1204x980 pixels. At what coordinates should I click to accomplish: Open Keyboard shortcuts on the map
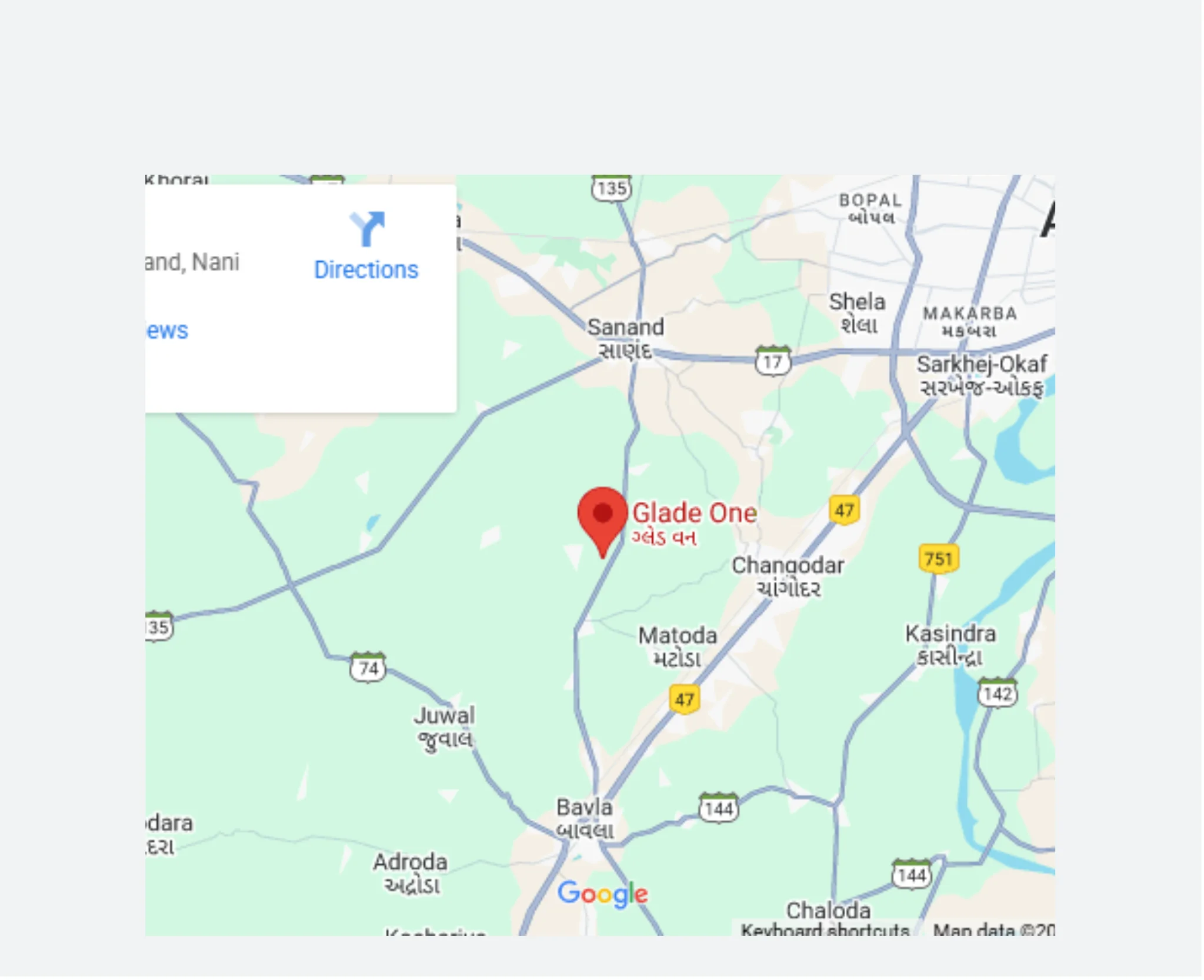pyautogui.click(x=825, y=929)
